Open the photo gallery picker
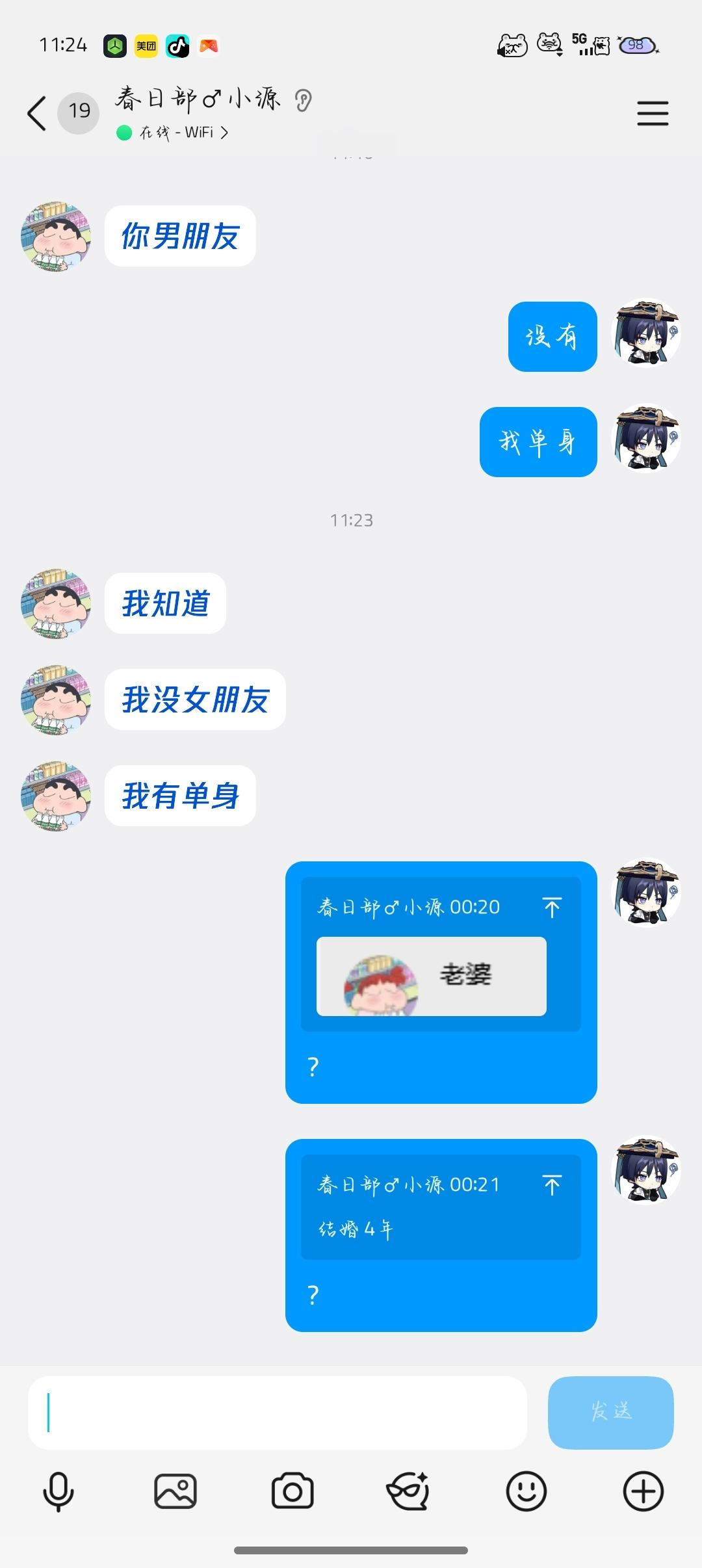The height and width of the screenshot is (1568, 702). pos(175,1491)
